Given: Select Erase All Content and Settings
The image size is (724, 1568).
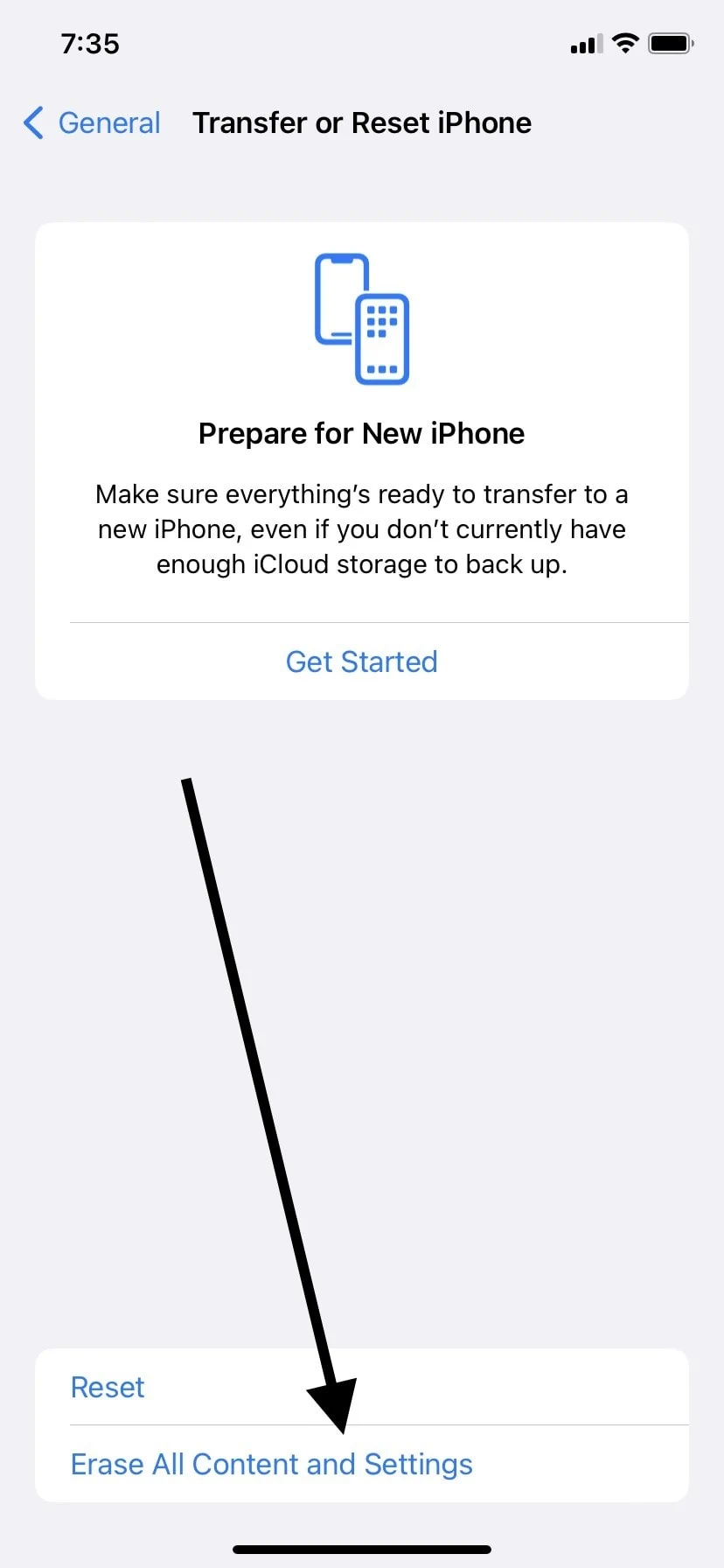Looking at the screenshot, I should 362,1464.
